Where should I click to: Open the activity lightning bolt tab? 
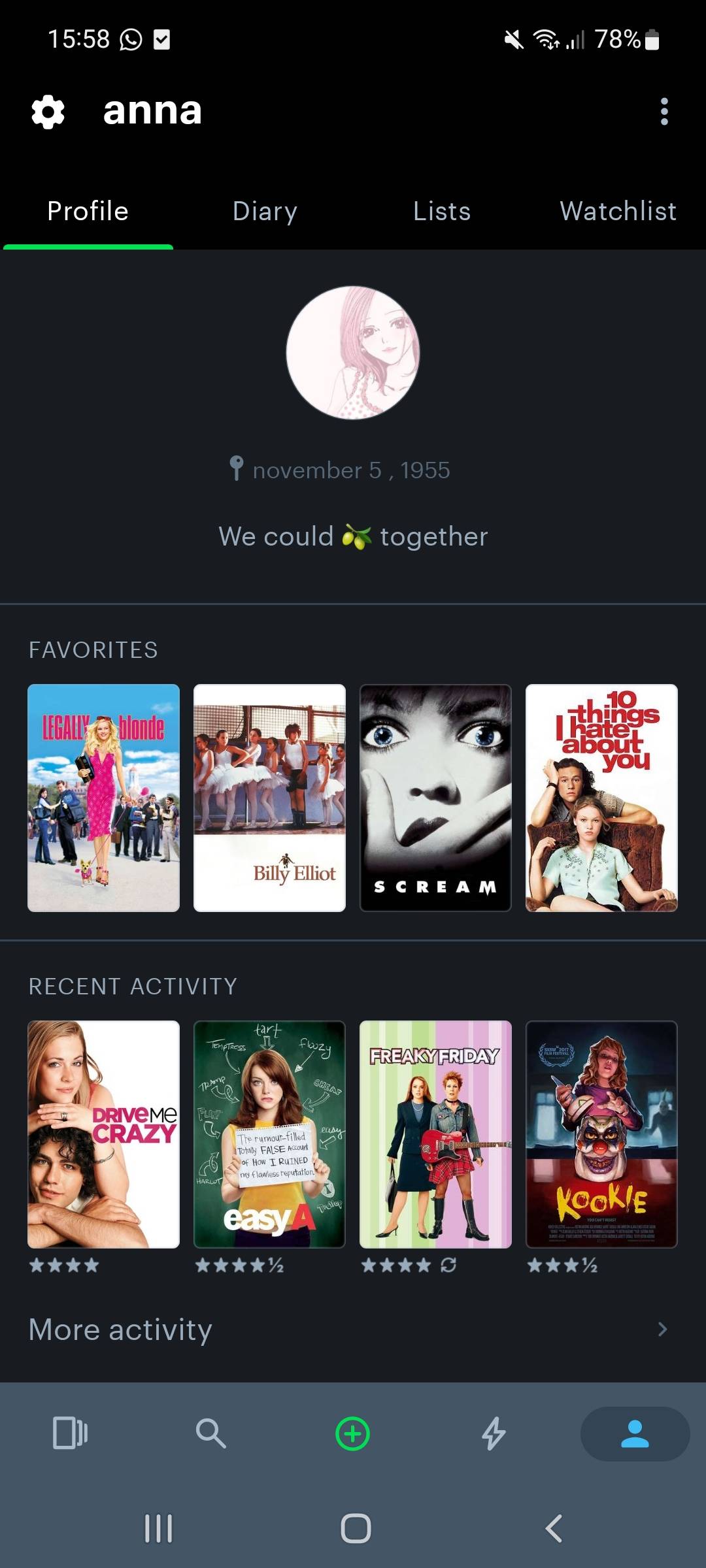click(x=494, y=1433)
